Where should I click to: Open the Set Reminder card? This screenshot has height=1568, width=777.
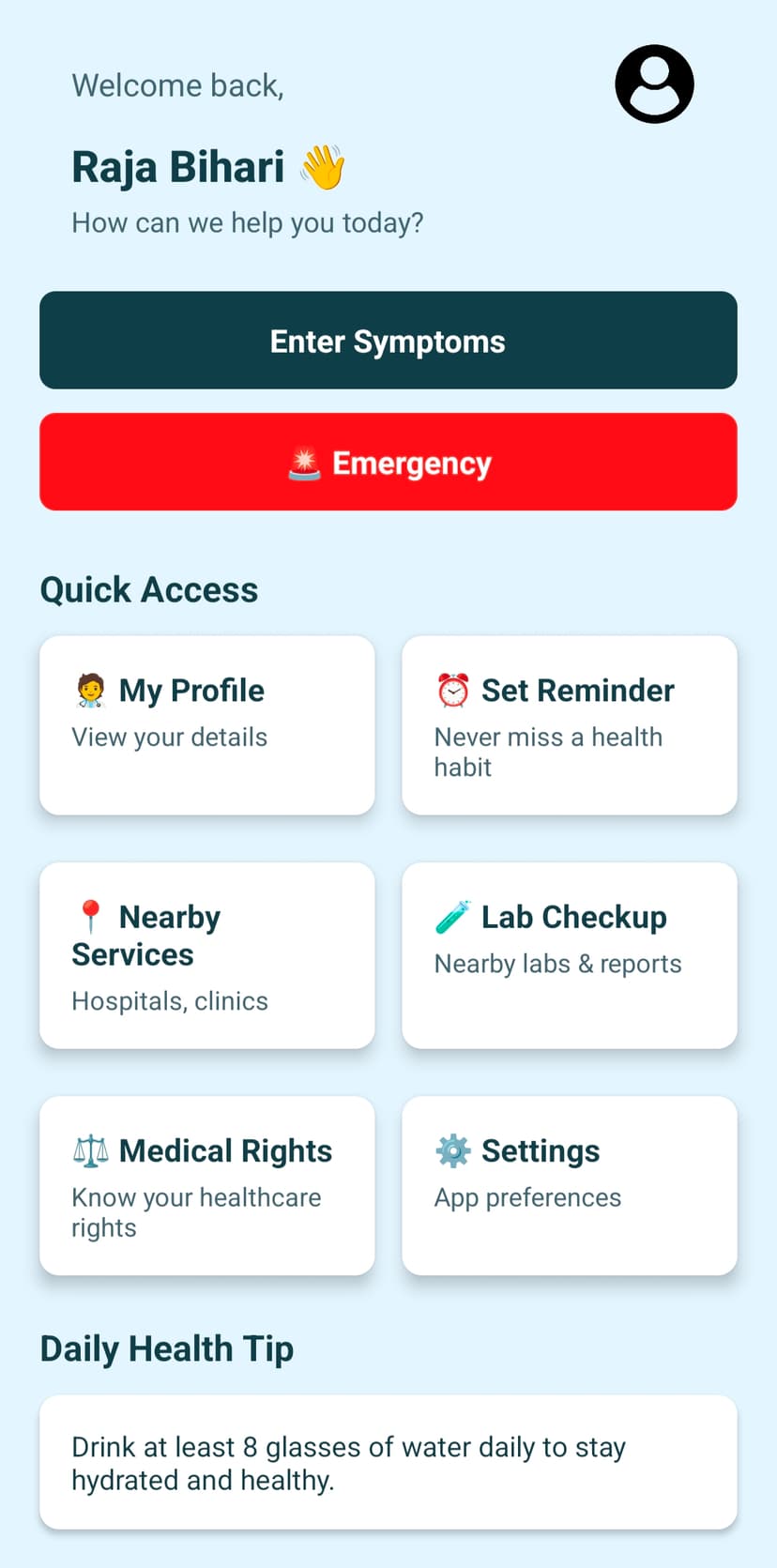click(x=569, y=725)
